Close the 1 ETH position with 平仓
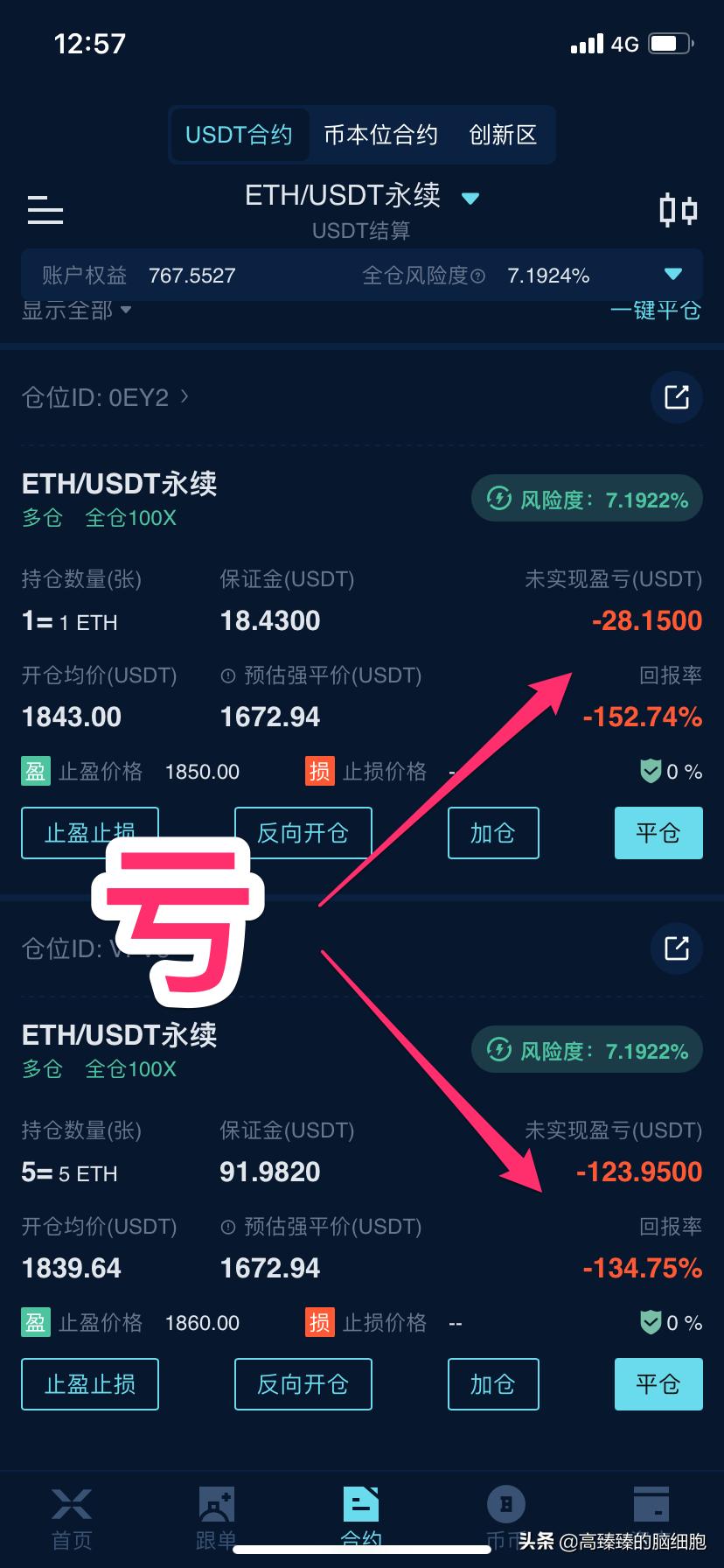 [x=658, y=833]
